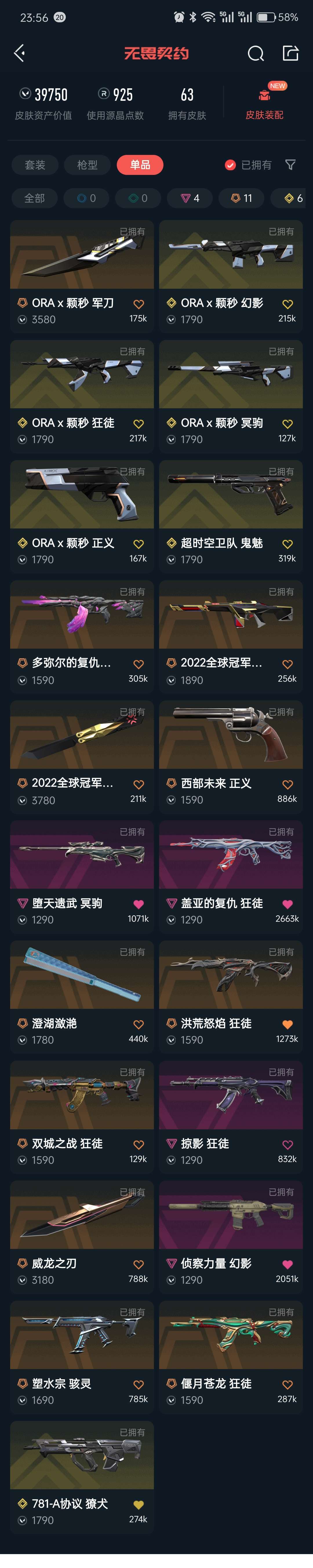Filter by the orange tier chip showing 11
Image resolution: width=313 pixels, height=1568 pixels.
click(242, 198)
